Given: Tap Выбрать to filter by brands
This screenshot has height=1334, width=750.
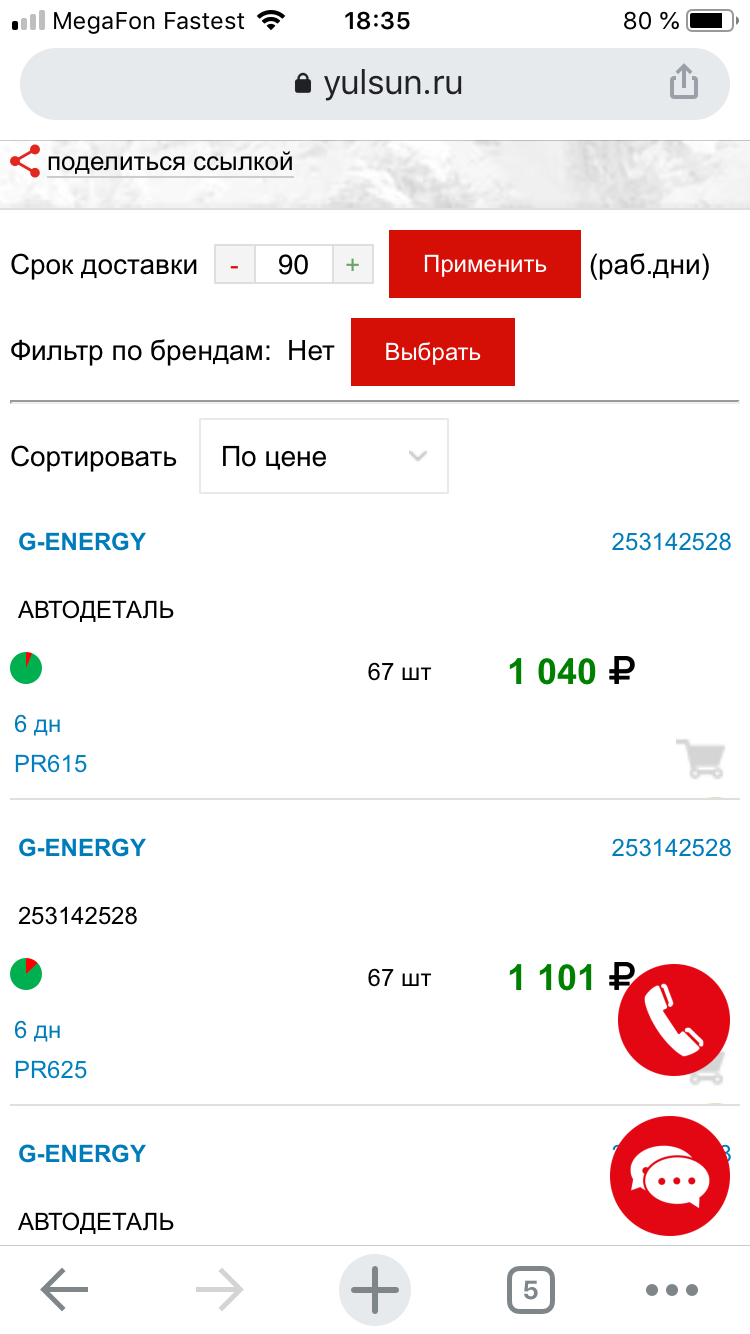Looking at the screenshot, I should coord(433,352).
